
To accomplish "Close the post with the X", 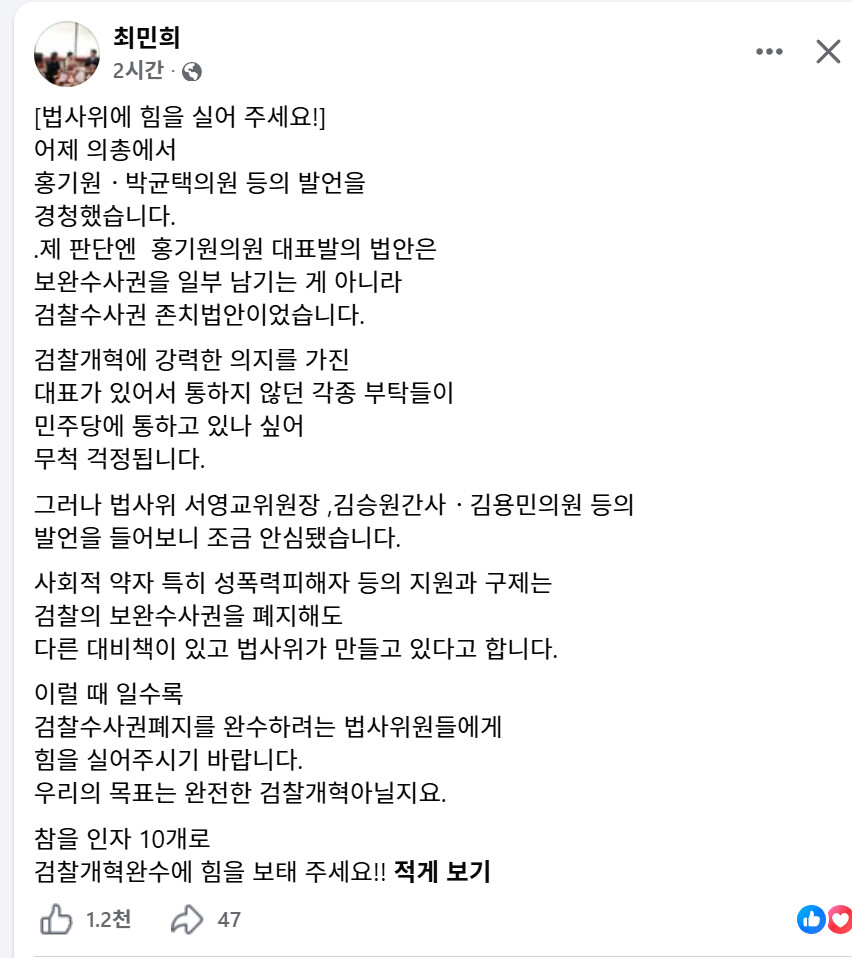I will tap(828, 51).
